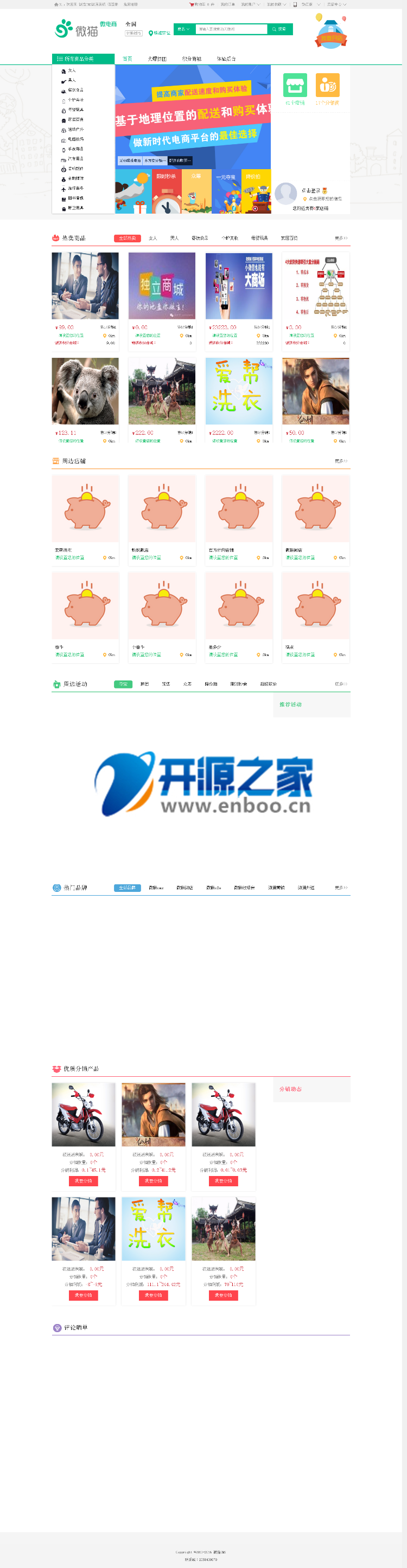Tap 点击登录 to log in
Image resolution: width=407 pixels, height=1568 pixels.
pyautogui.click(x=310, y=190)
